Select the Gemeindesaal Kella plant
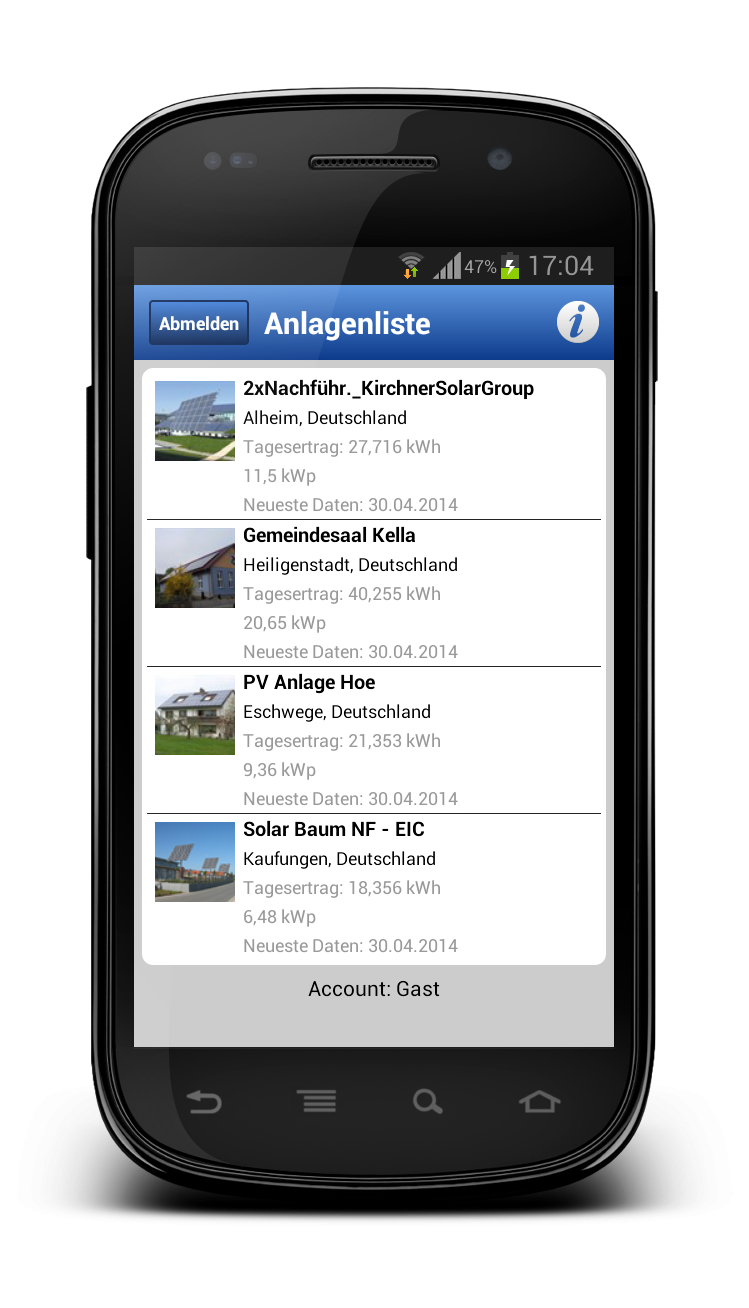Screen dimensions: 749x1308 click(x=374, y=593)
